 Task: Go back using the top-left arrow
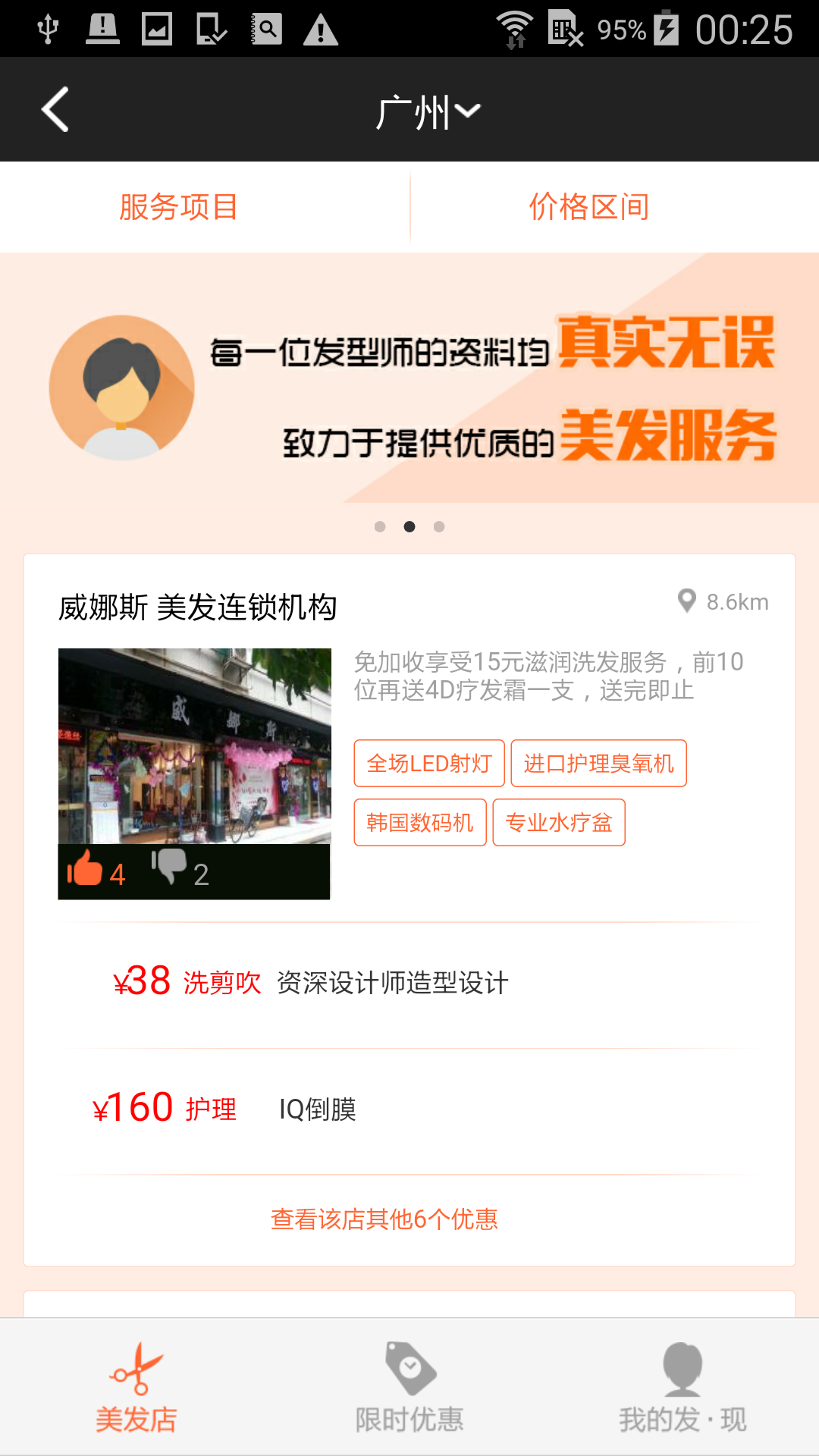pos(55,110)
